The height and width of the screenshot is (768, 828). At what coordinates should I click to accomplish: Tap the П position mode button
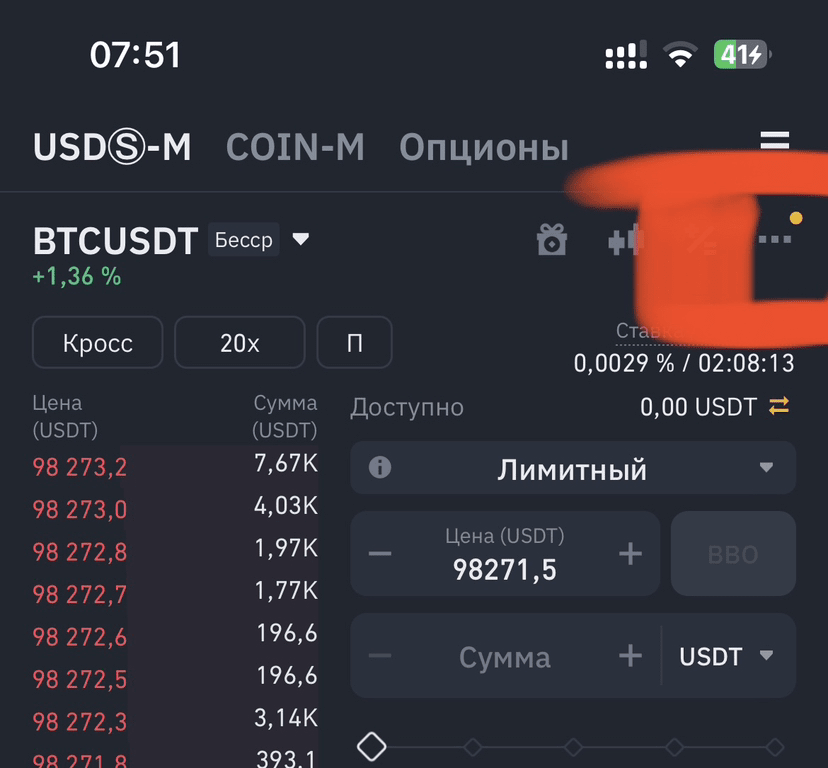point(354,343)
